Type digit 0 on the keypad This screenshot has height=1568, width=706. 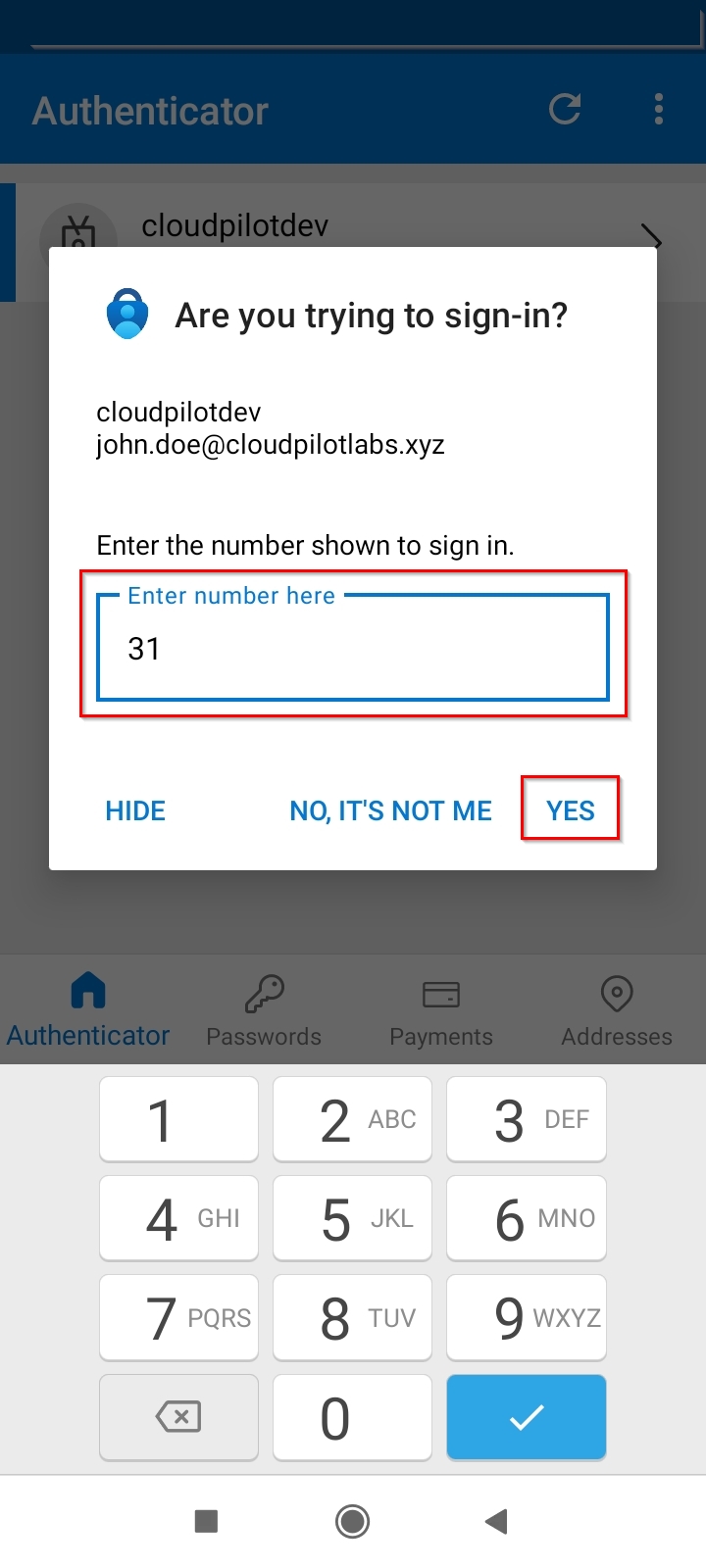[353, 1417]
